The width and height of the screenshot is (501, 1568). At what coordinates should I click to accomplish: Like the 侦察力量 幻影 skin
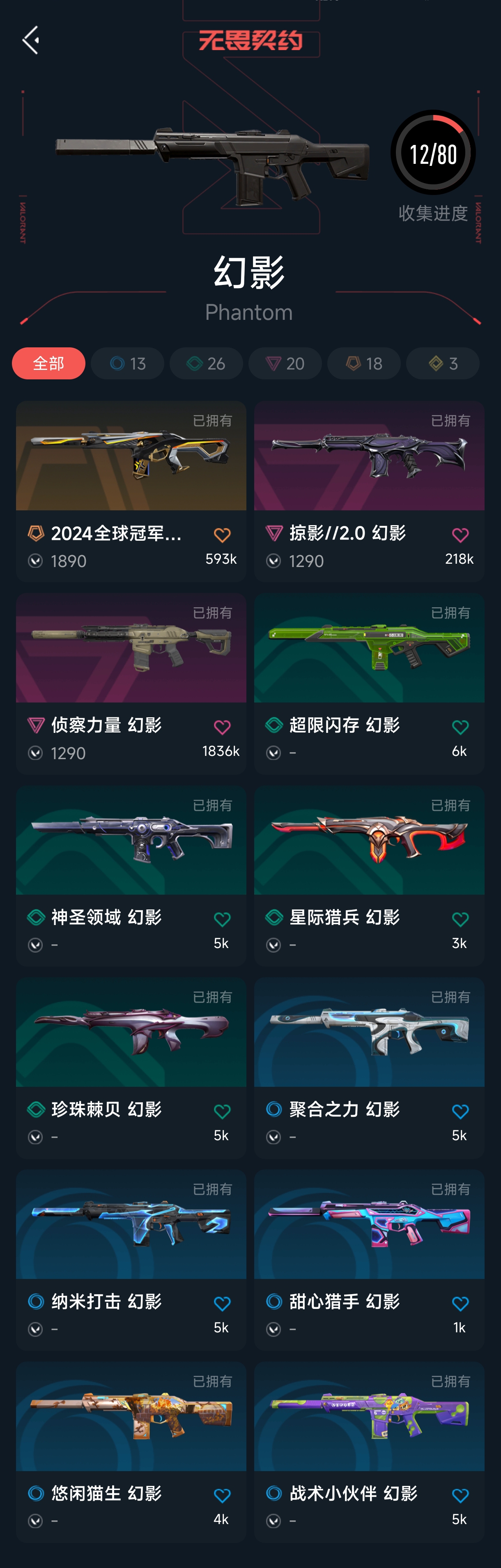[x=222, y=727]
